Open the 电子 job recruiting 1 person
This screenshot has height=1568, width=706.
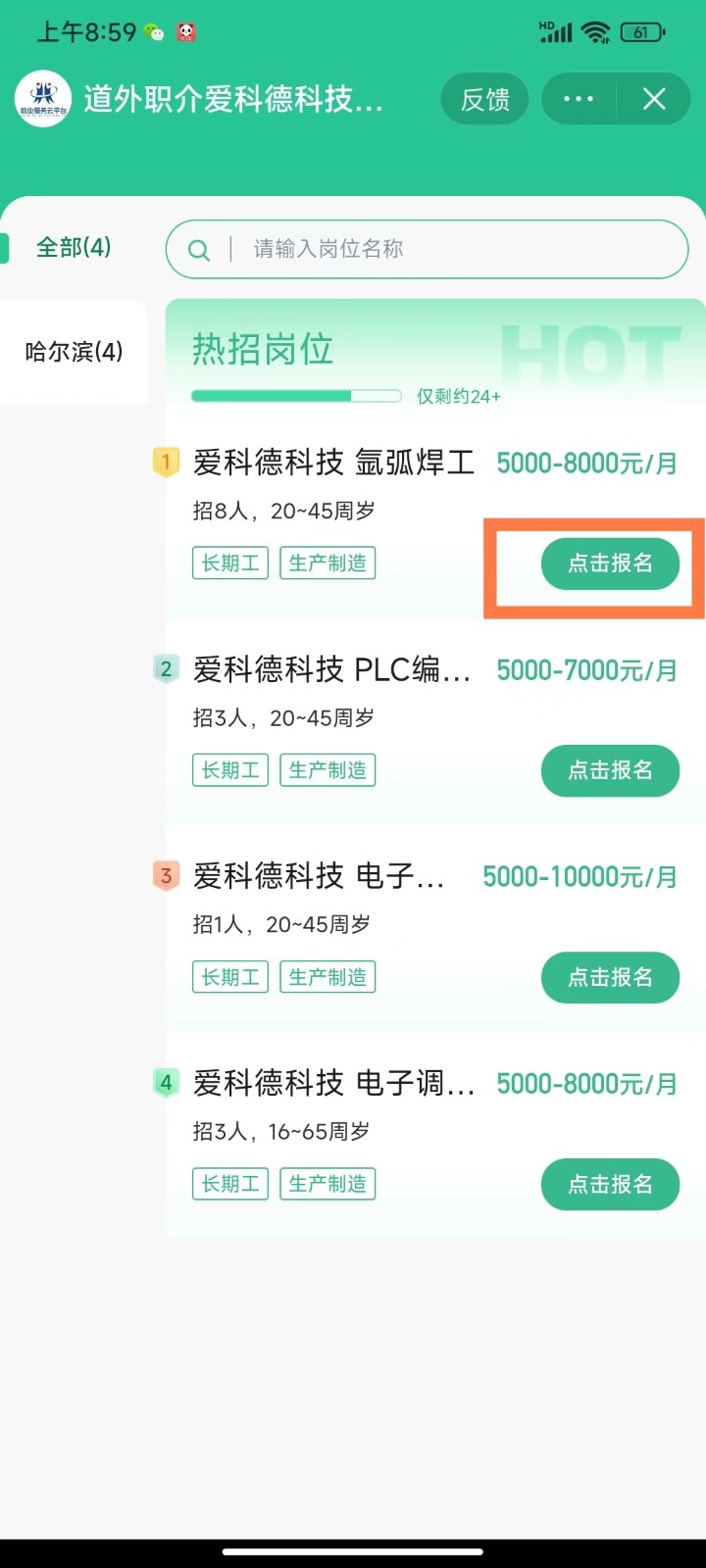pyautogui.click(x=319, y=876)
